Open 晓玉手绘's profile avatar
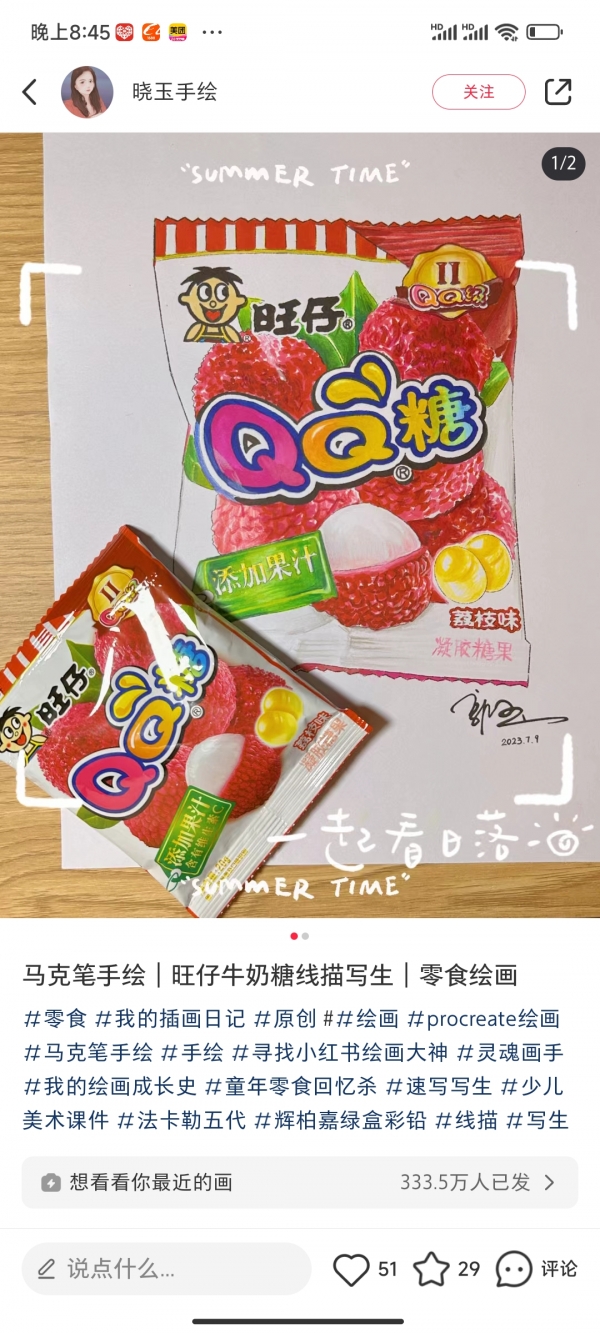 [86, 92]
